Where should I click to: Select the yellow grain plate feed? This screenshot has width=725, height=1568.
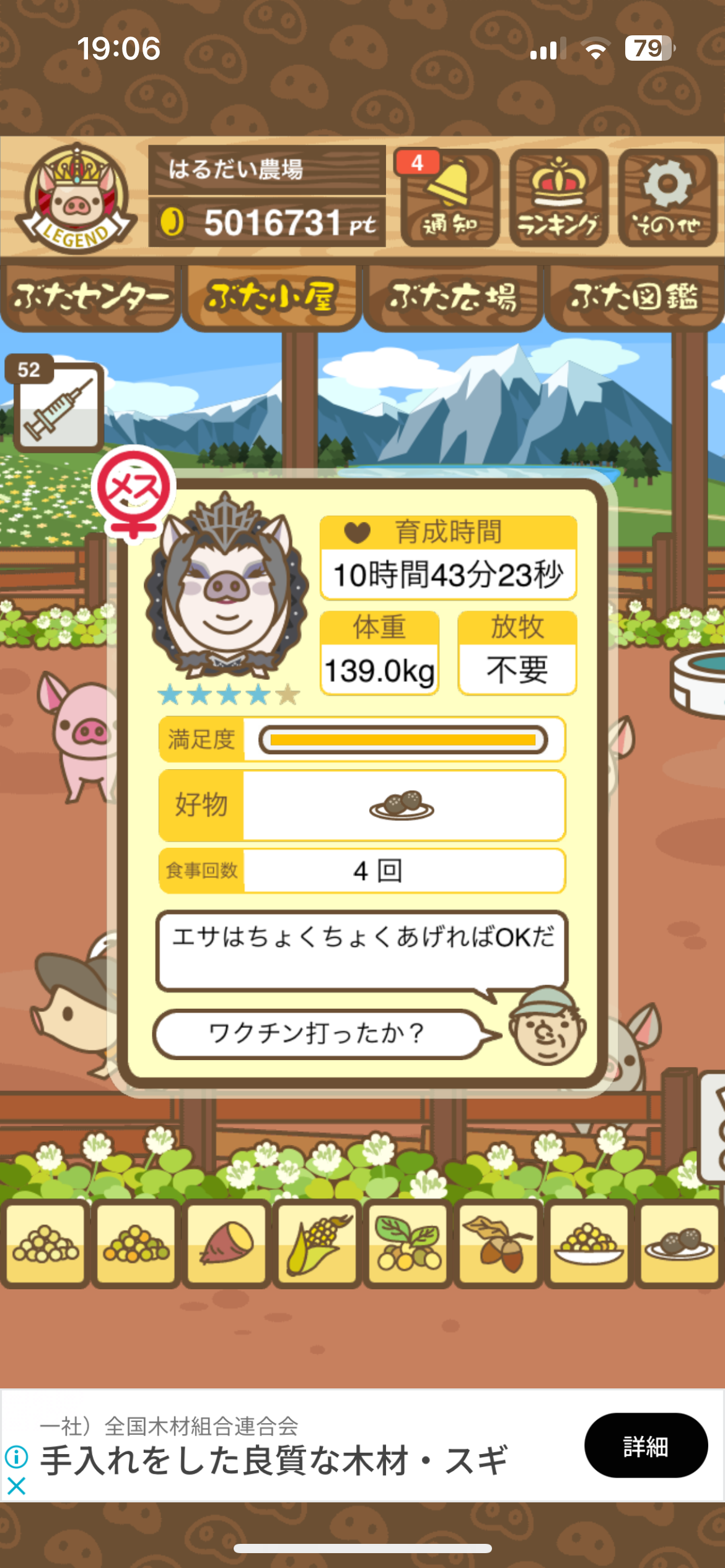(x=589, y=1243)
